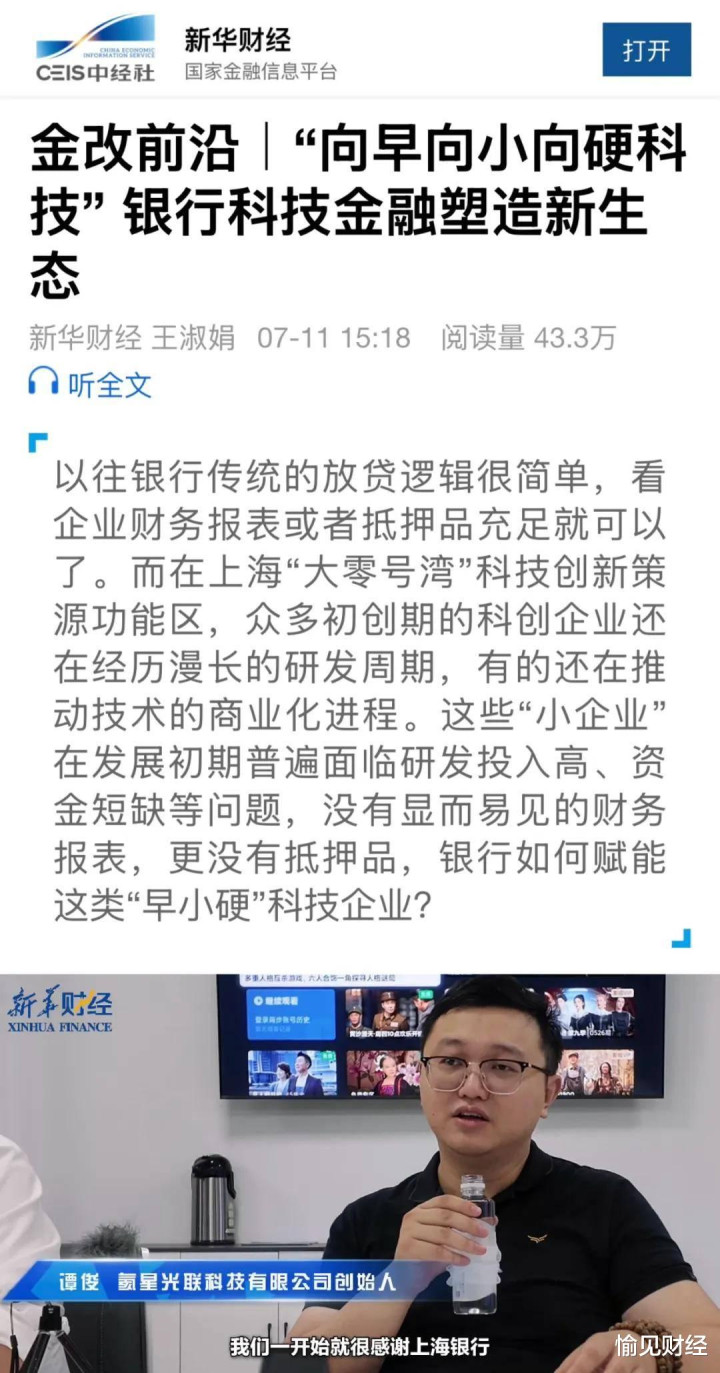720x1373 pixels.
Task: Play the 谭俊 interview video
Action: 360,1173
